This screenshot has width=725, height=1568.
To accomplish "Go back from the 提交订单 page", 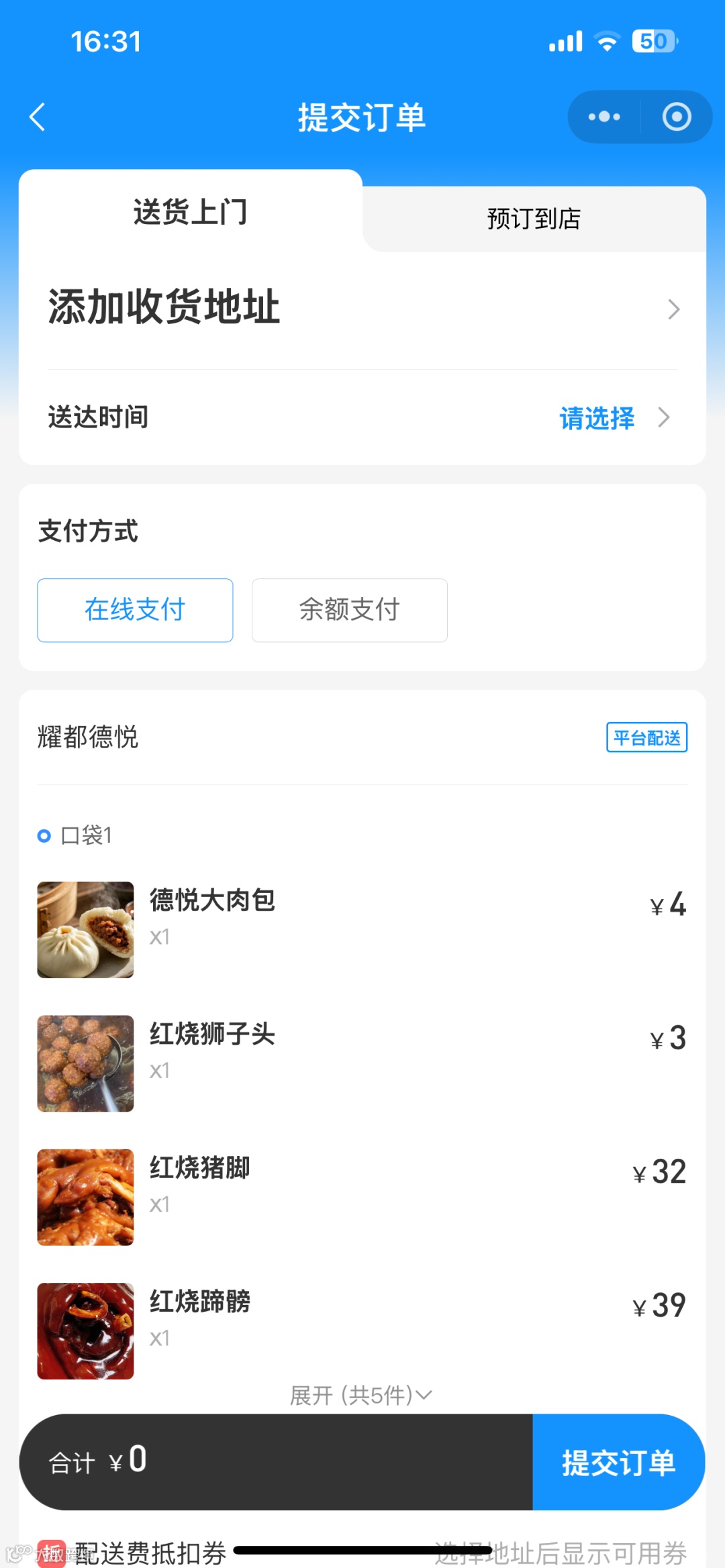I will point(38,117).
